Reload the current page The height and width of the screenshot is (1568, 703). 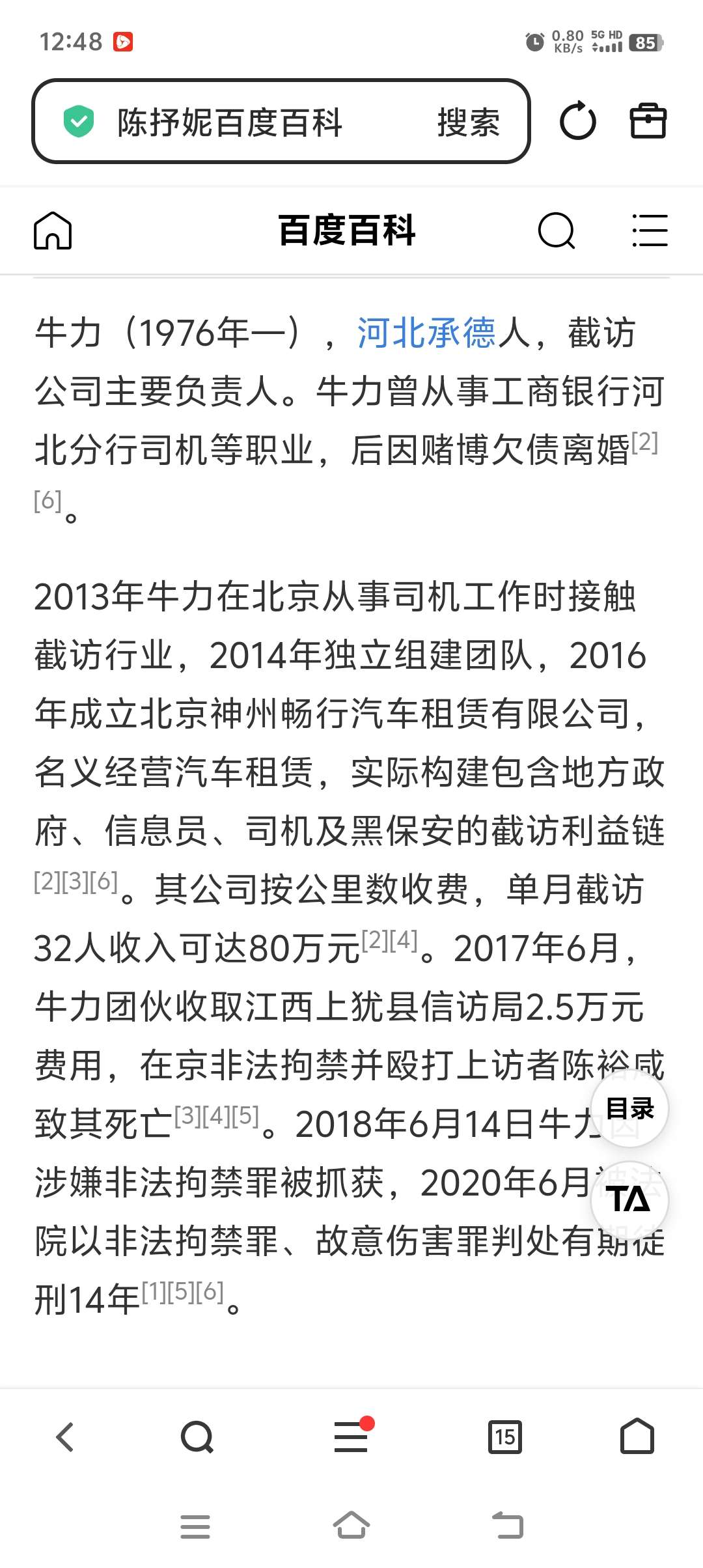[x=577, y=122]
